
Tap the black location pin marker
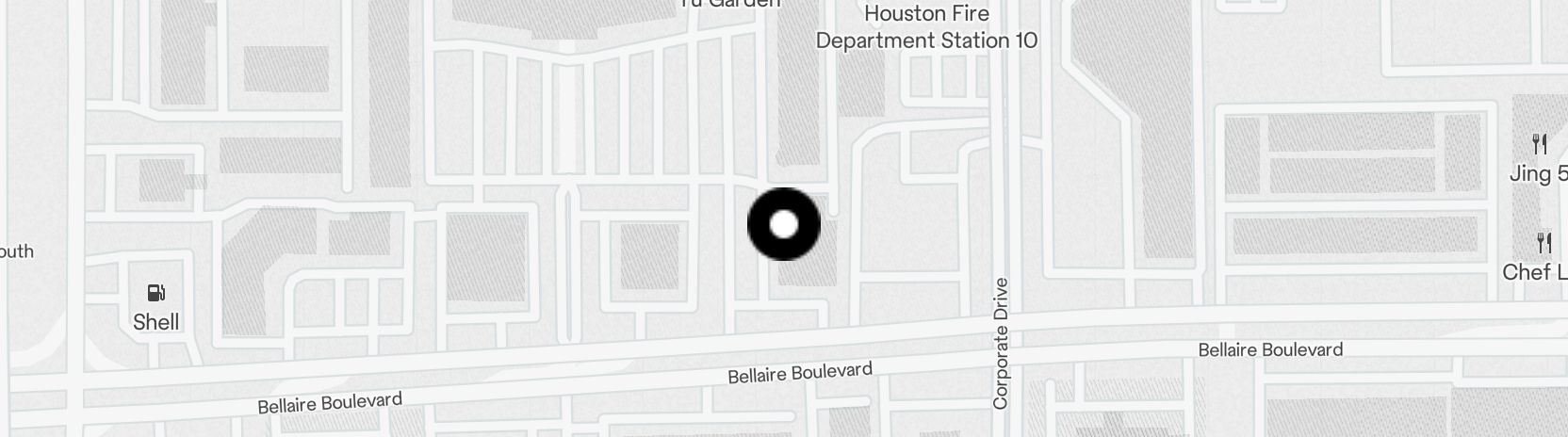pyautogui.click(x=784, y=224)
